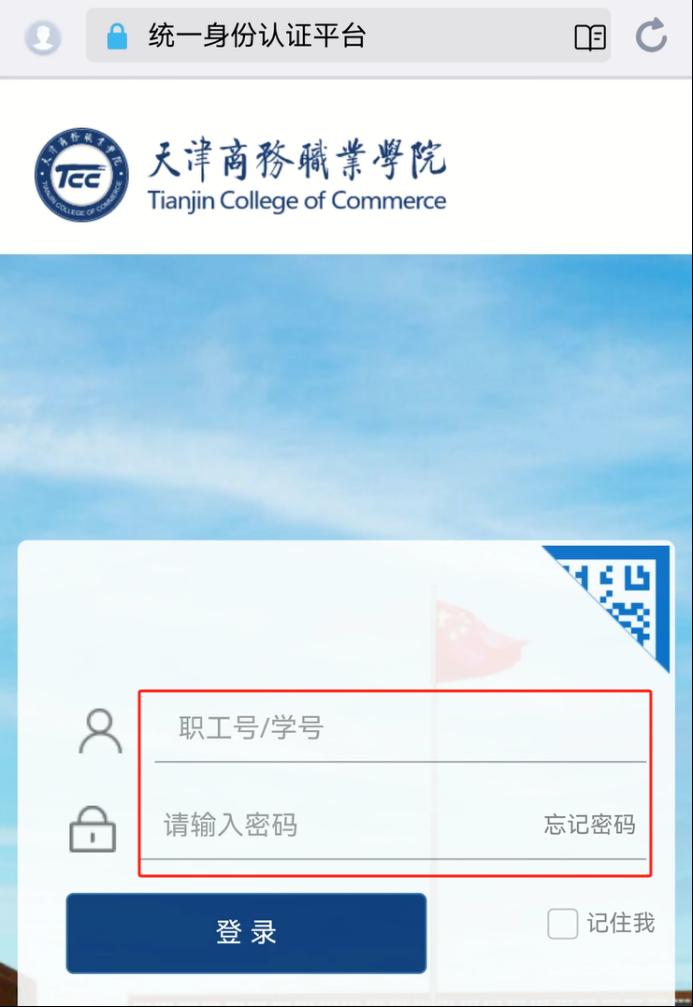Viewport: 693px width, 1007px height.
Task: Tap the 登录 login button
Action: click(x=246, y=933)
